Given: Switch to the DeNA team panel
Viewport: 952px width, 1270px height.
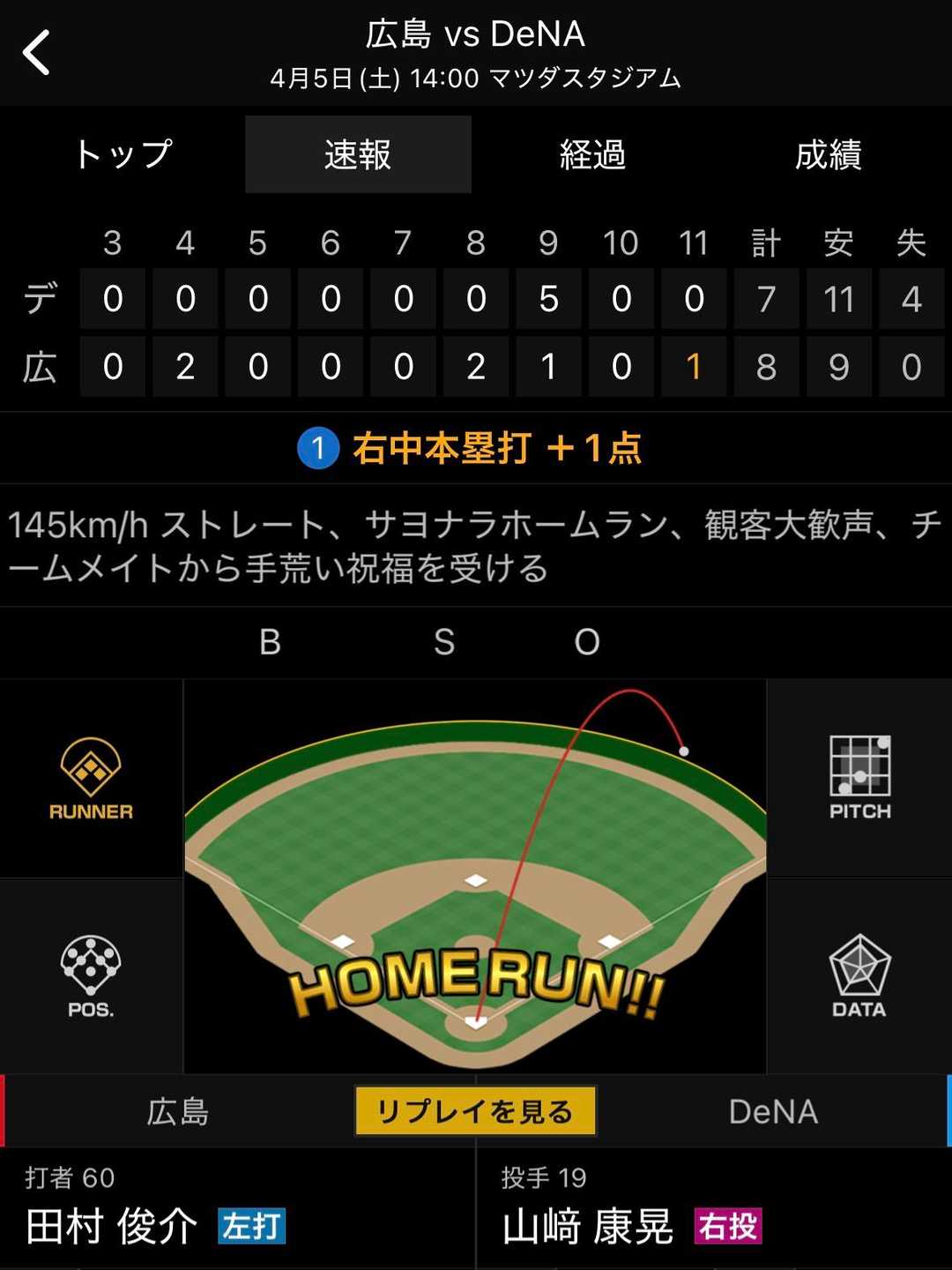Looking at the screenshot, I should pyautogui.click(x=773, y=1111).
